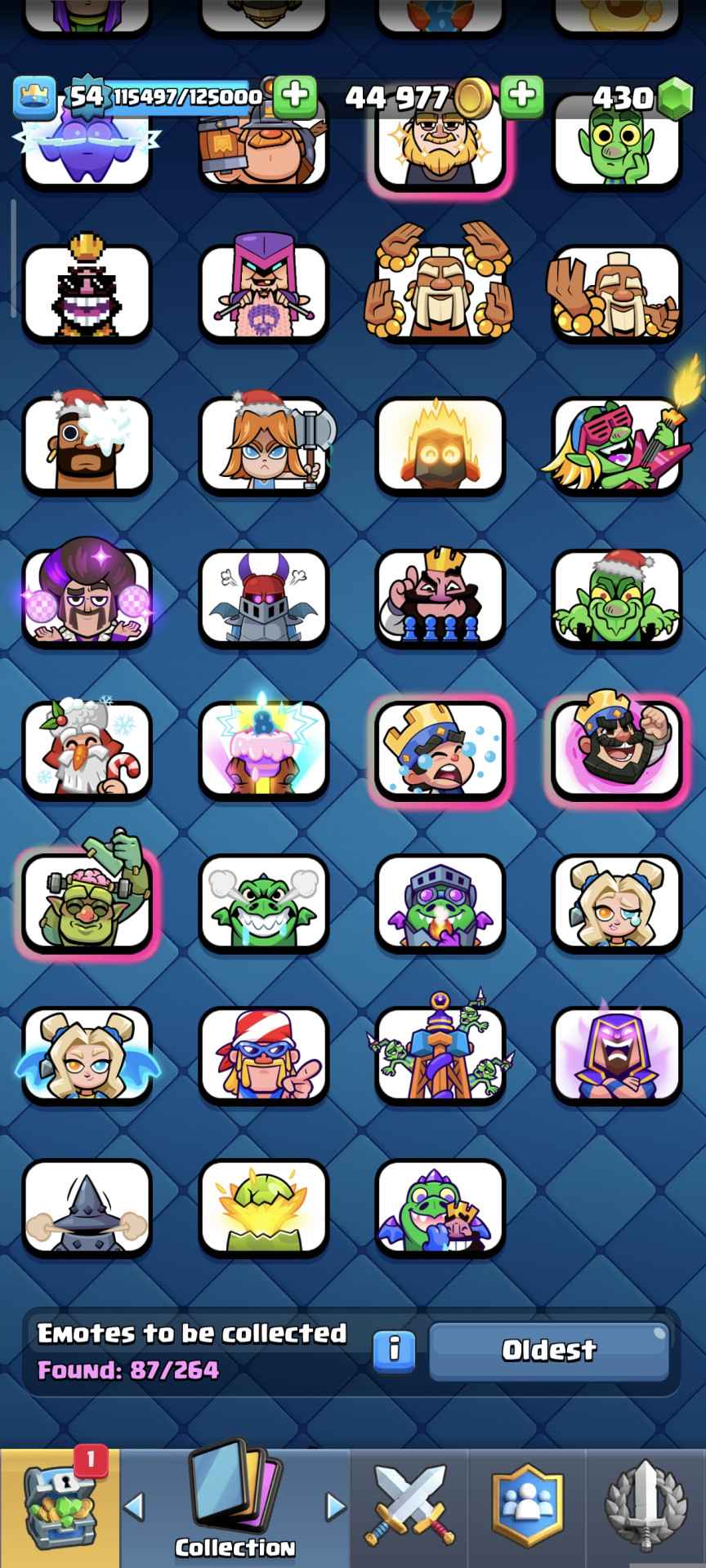The width and height of the screenshot is (706, 1568).
Task: Tap the plus button beside the experience bar
Action: (x=294, y=97)
